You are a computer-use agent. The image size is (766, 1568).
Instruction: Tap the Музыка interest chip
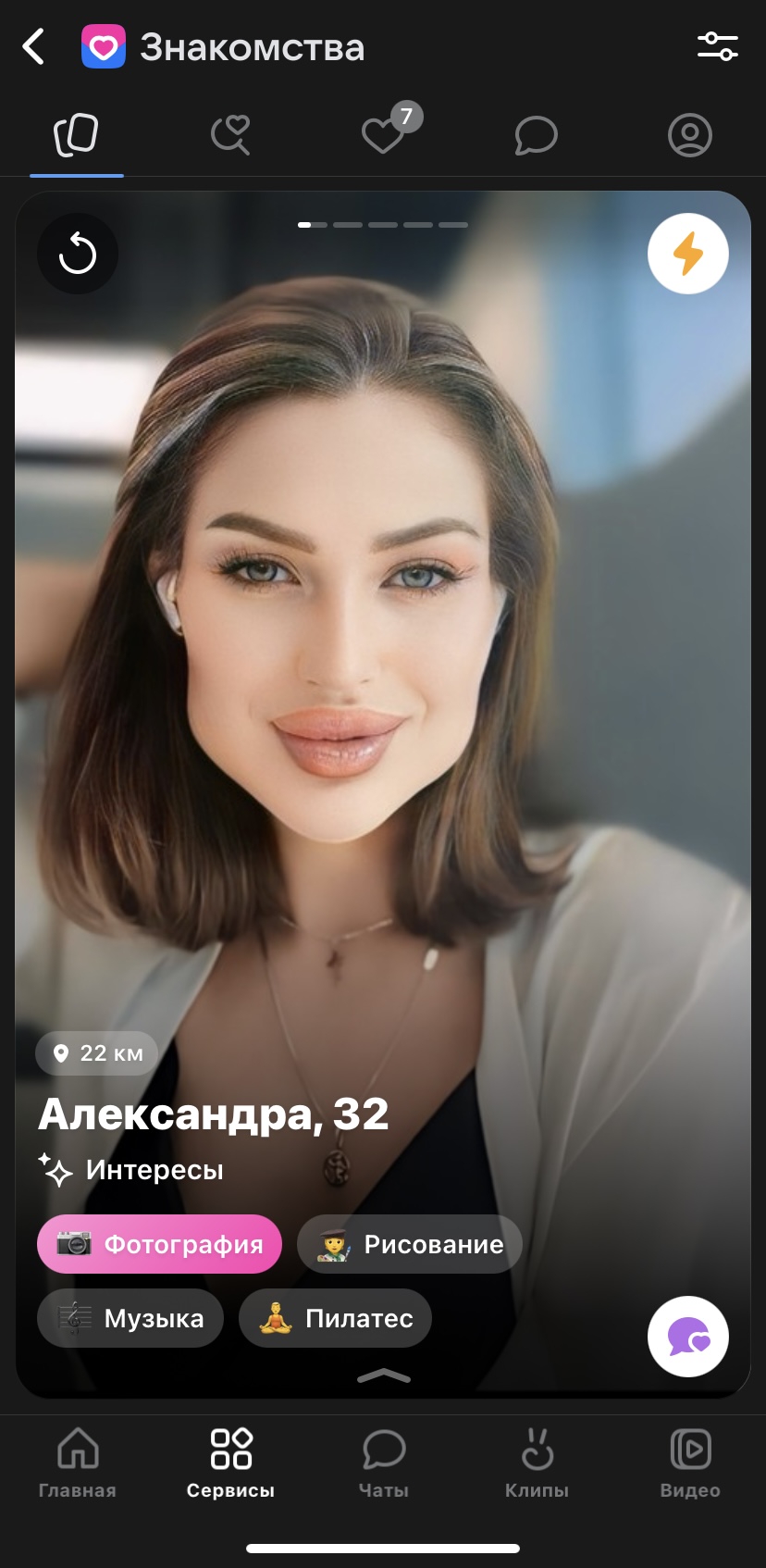tap(130, 1318)
